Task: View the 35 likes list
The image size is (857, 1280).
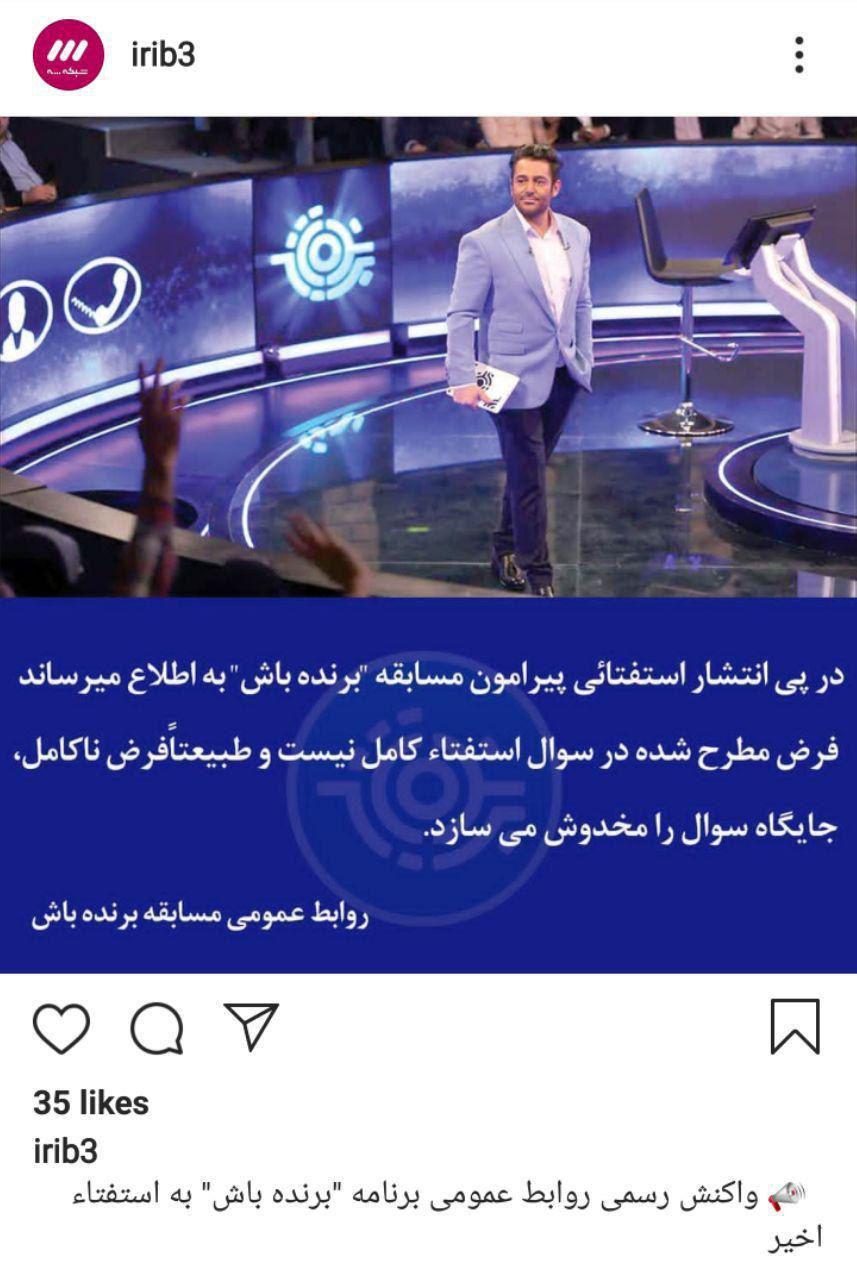Action: coord(90,1103)
